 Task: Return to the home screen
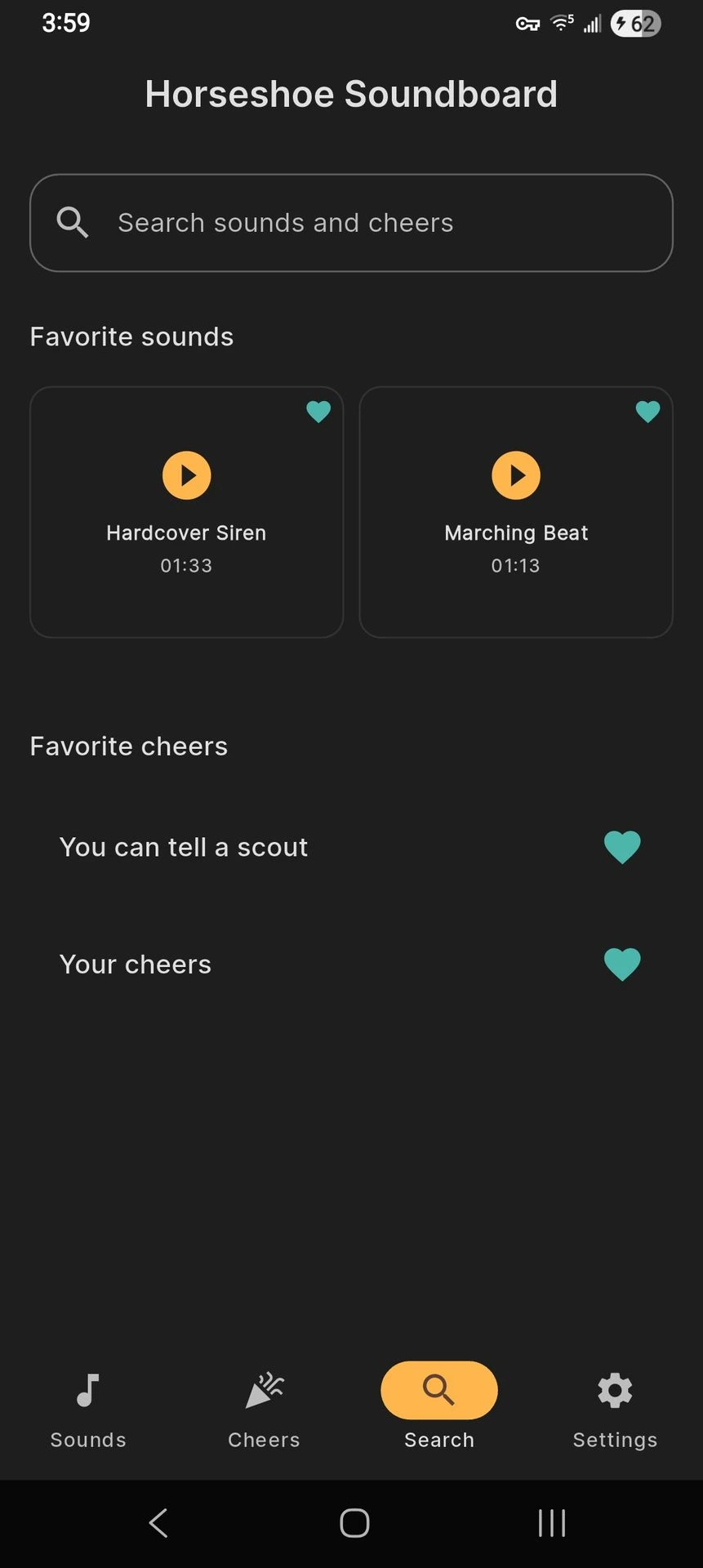354,1523
